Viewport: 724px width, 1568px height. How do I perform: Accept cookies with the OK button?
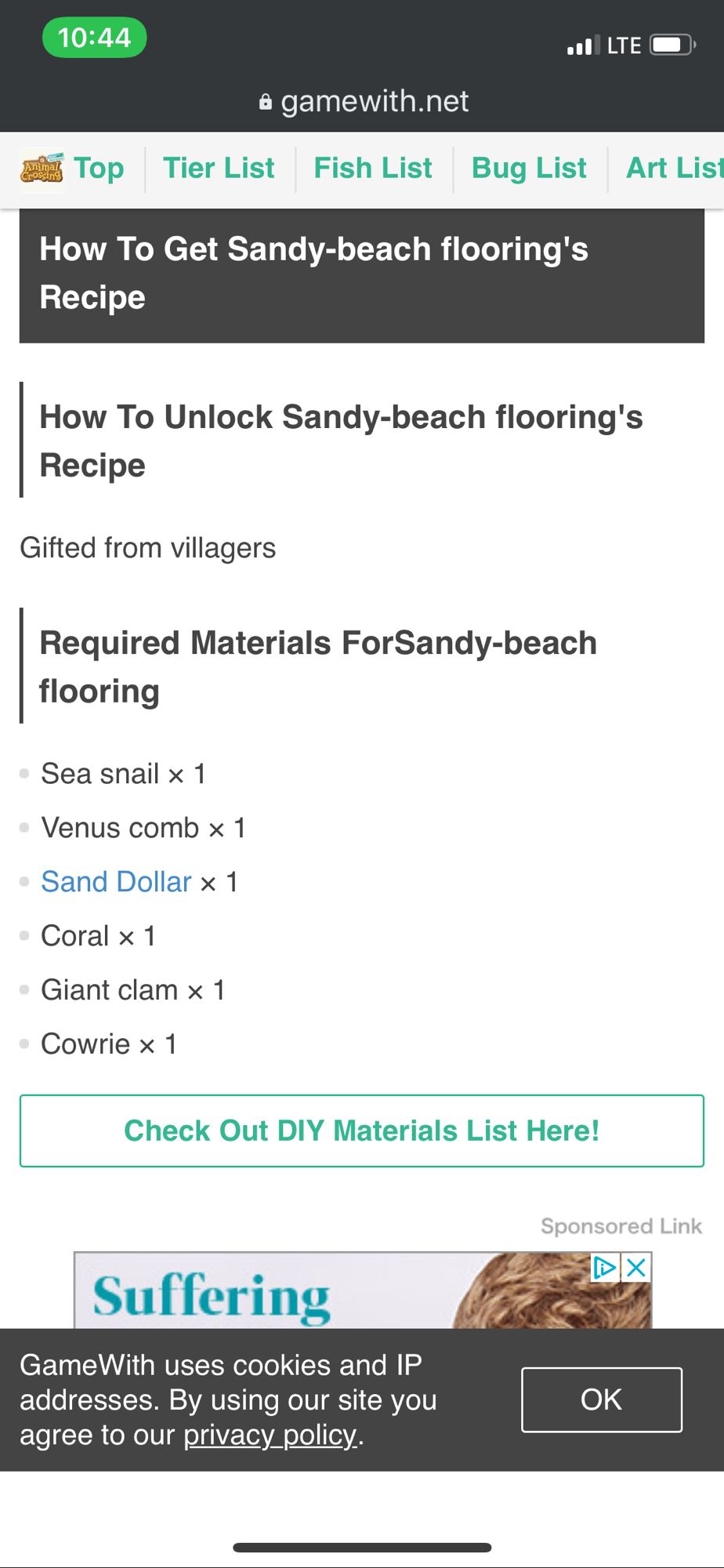(601, 1399)
